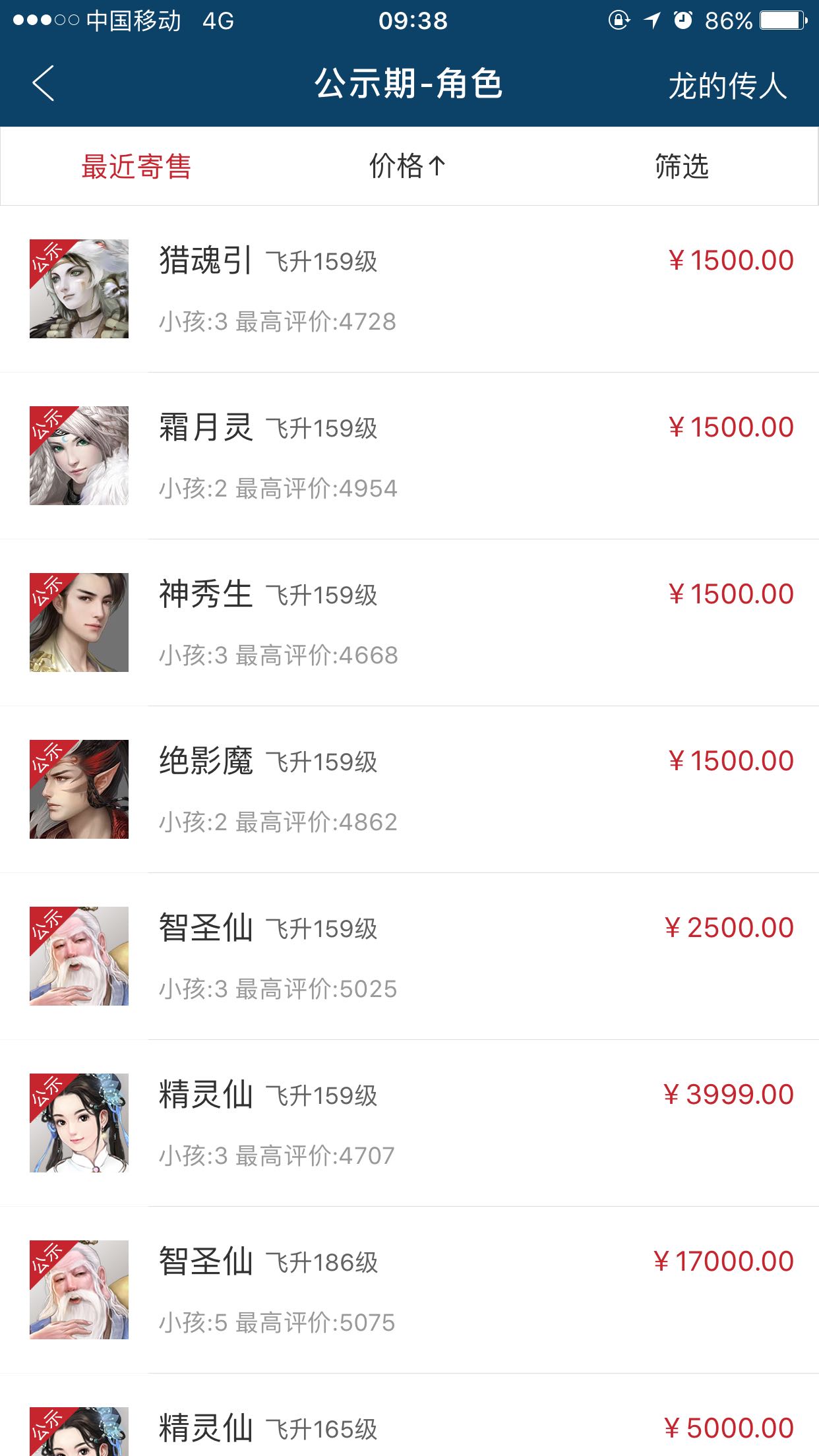This screenshot has width=819, height=1456.
Task: Open the 龙的传人 server selector
Action: (x=727, y=86)
